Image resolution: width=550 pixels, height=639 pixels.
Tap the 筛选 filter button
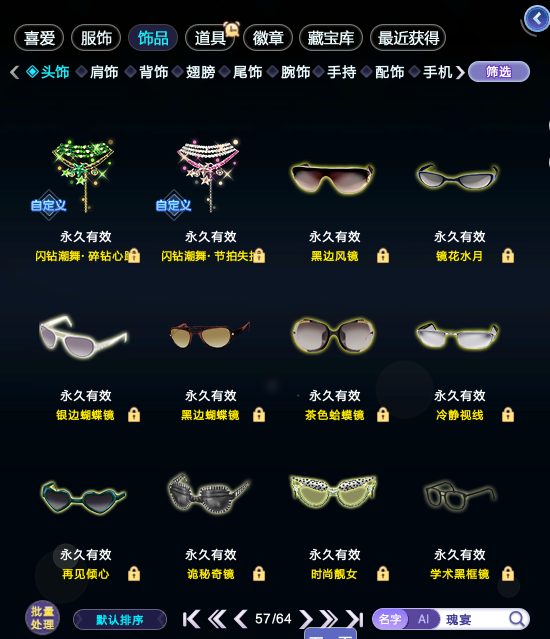pos(499,72)
